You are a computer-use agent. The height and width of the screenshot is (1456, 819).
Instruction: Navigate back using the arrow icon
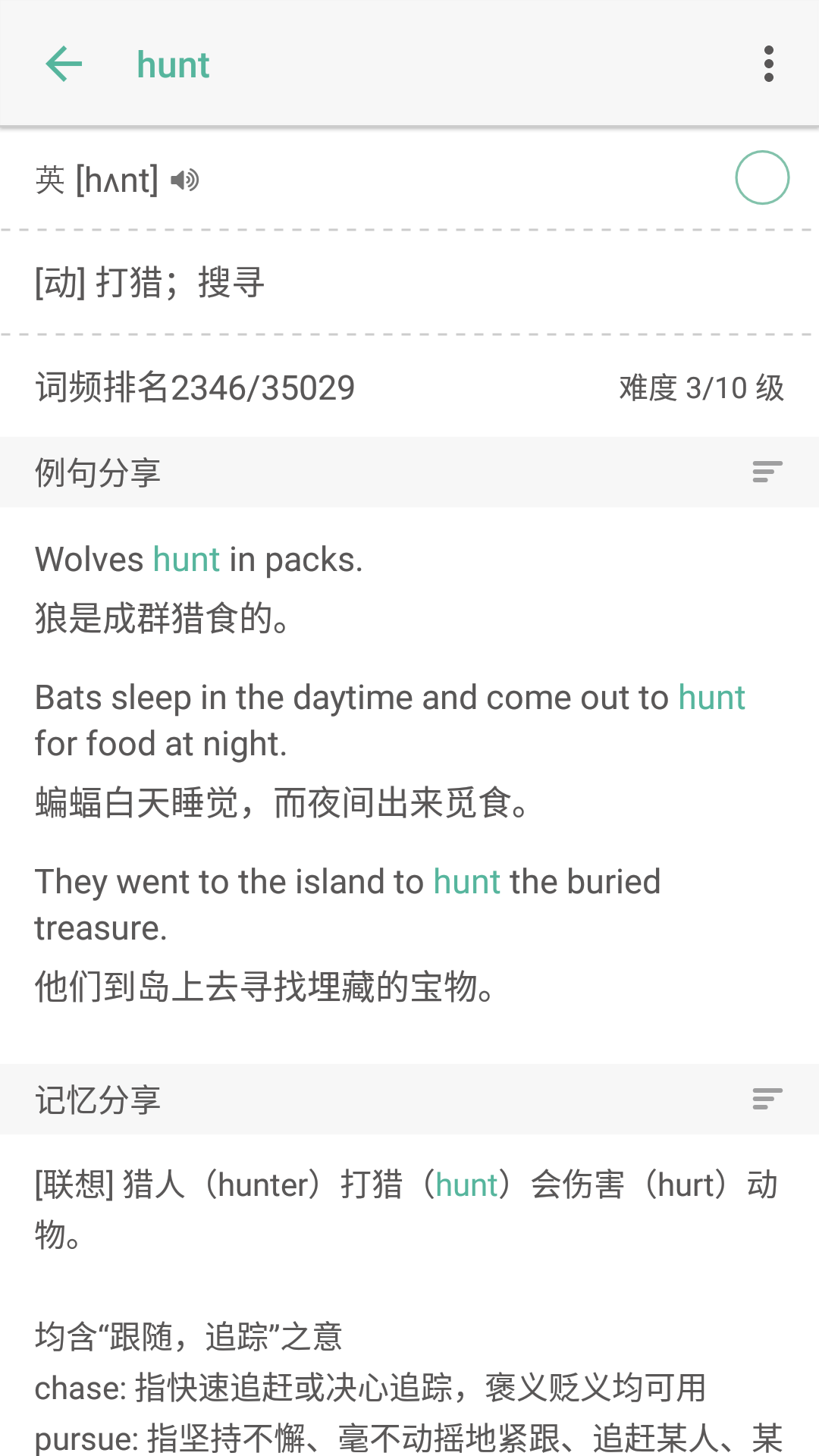click(64, 64)
